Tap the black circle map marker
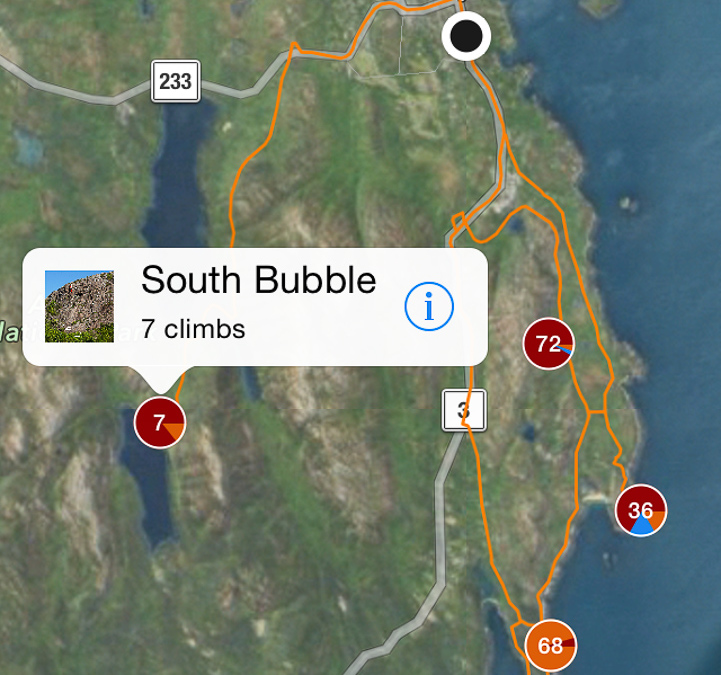The height and width of the screenshot is (675, 721). [466, 36]
